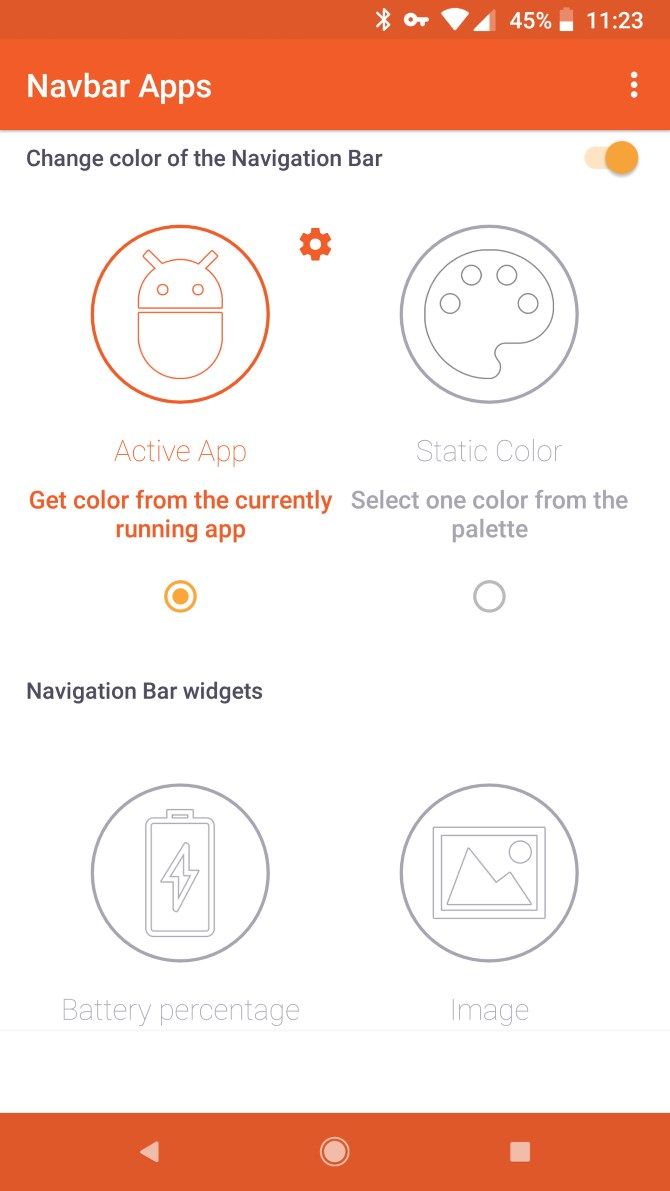Open the gear settings for Active App
This screenshot has width=670, height=1191.
click(x=315, y=244)
